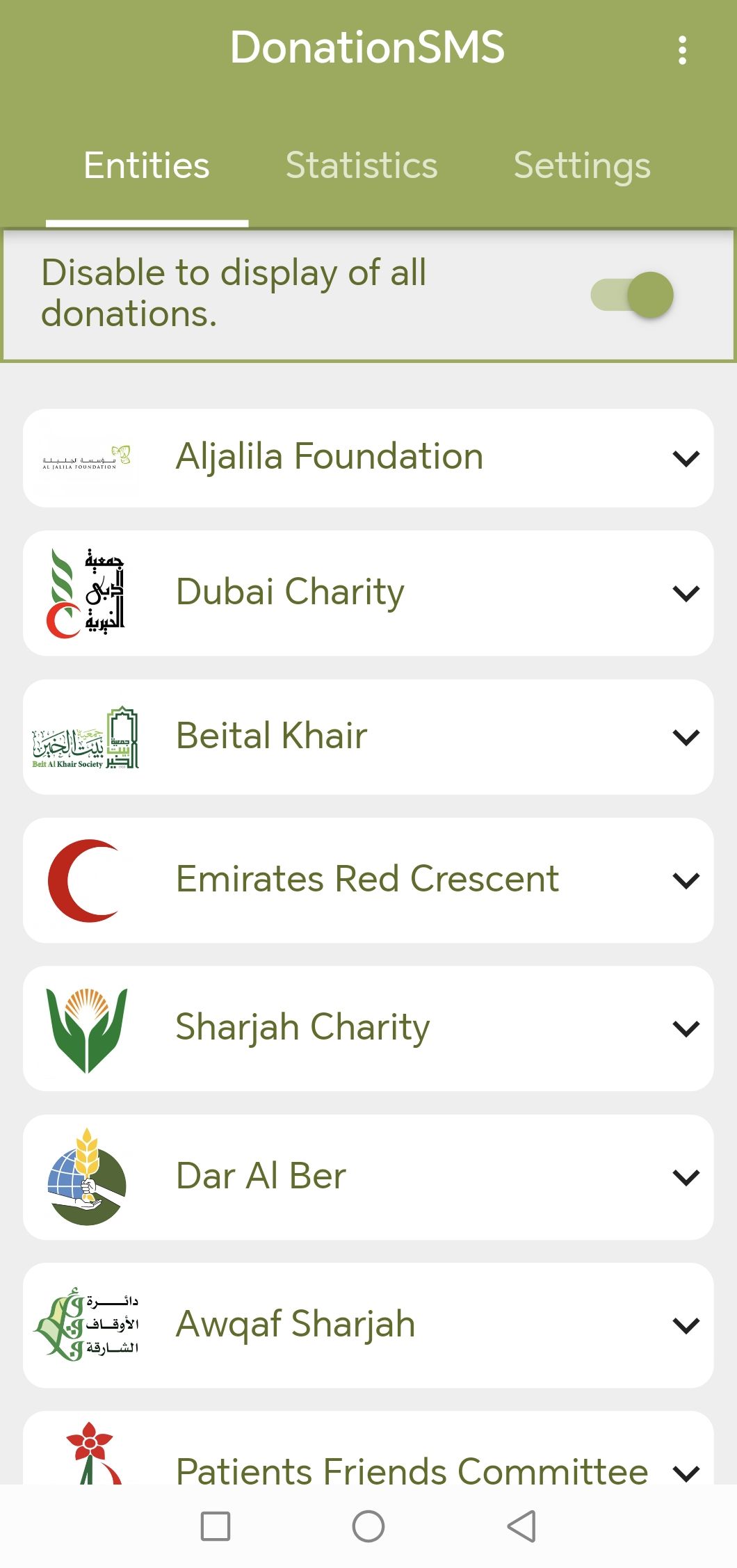Expand the Sharjah Charity entry
This screenshot has height=1568, width=737.
(x=686, y=1028)
